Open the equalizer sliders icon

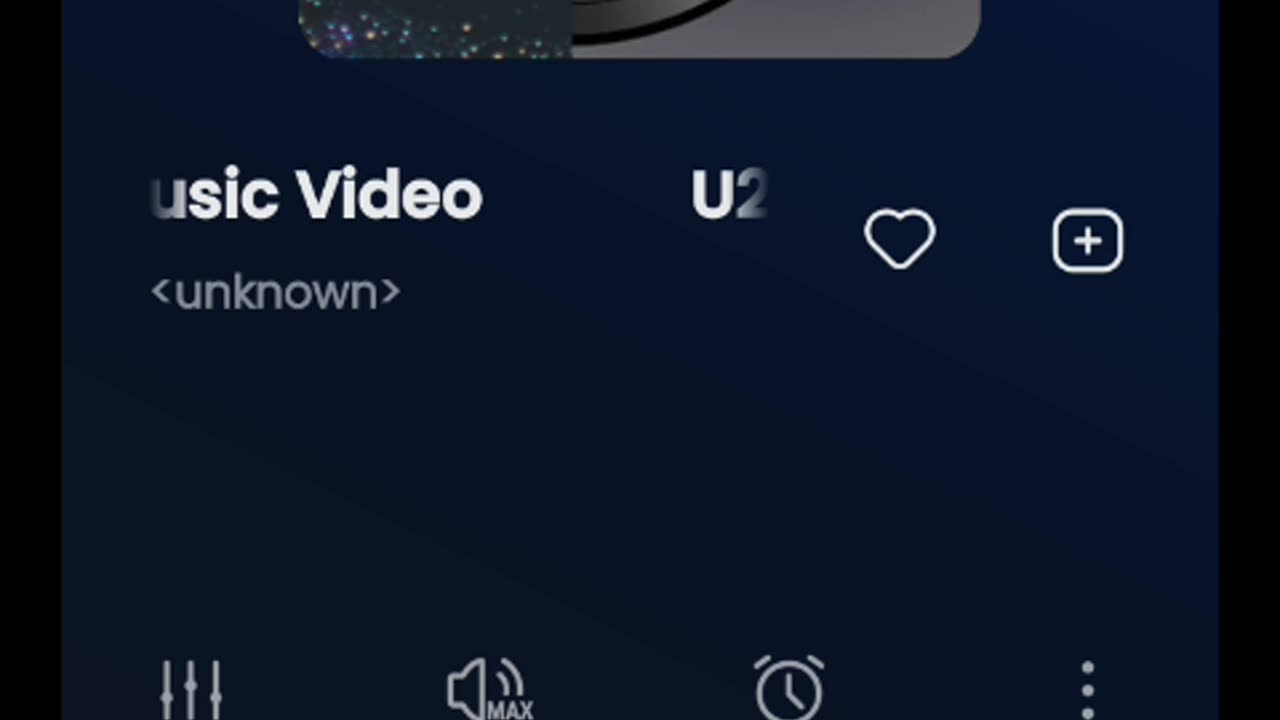coord(191,690)
